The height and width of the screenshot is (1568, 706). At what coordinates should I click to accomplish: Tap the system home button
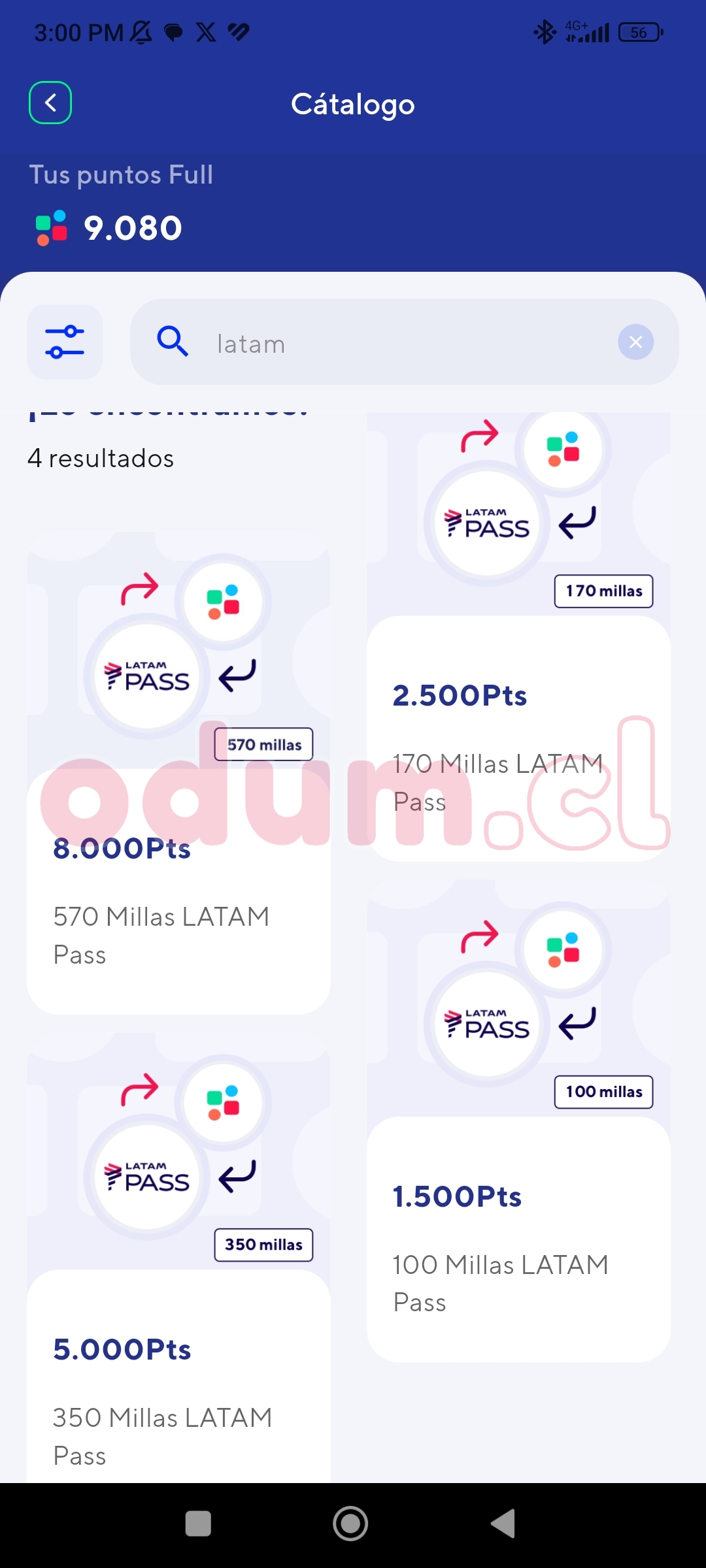(x=351, y=1524)
